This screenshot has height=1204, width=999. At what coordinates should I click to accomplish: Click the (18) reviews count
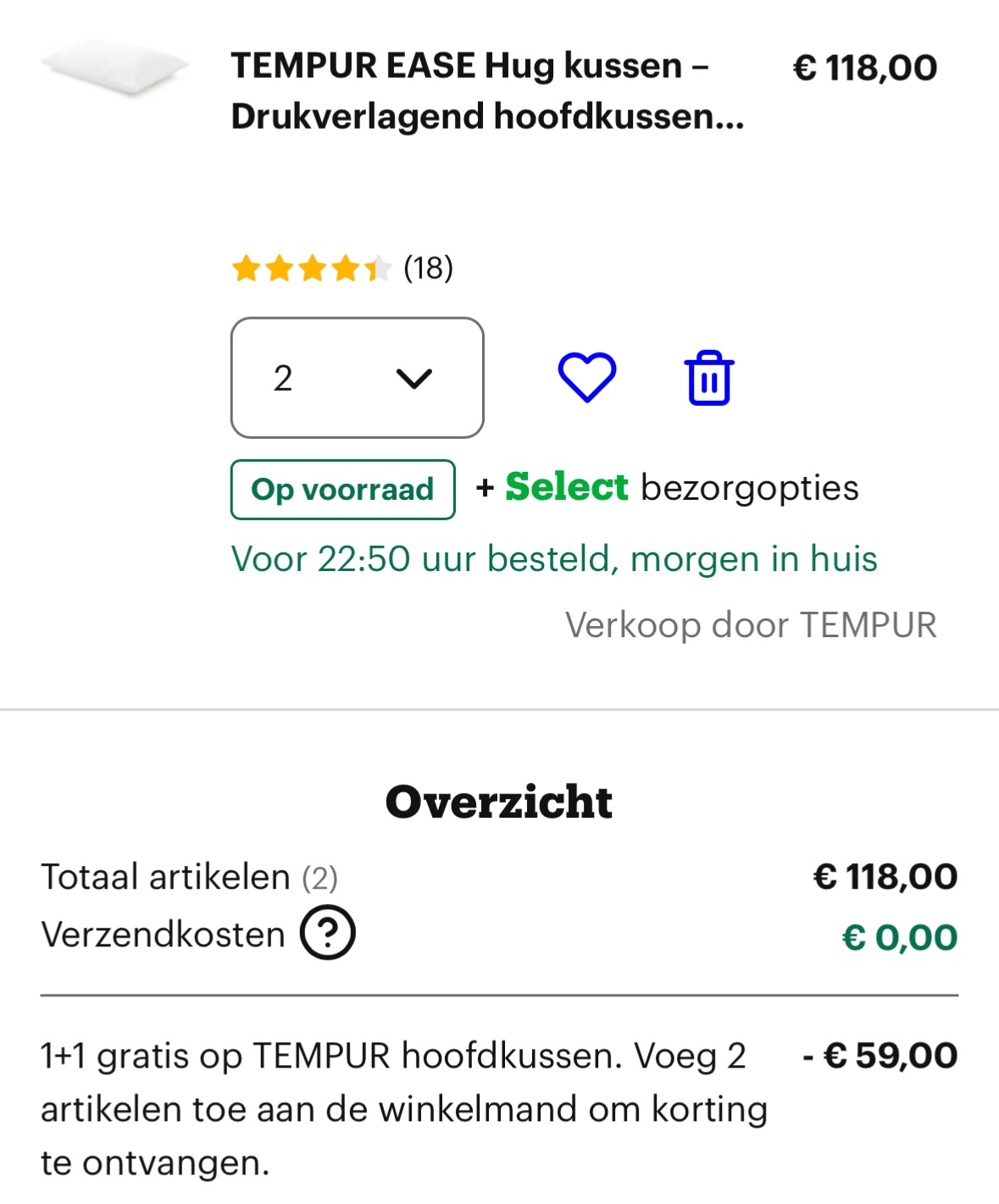428,268
